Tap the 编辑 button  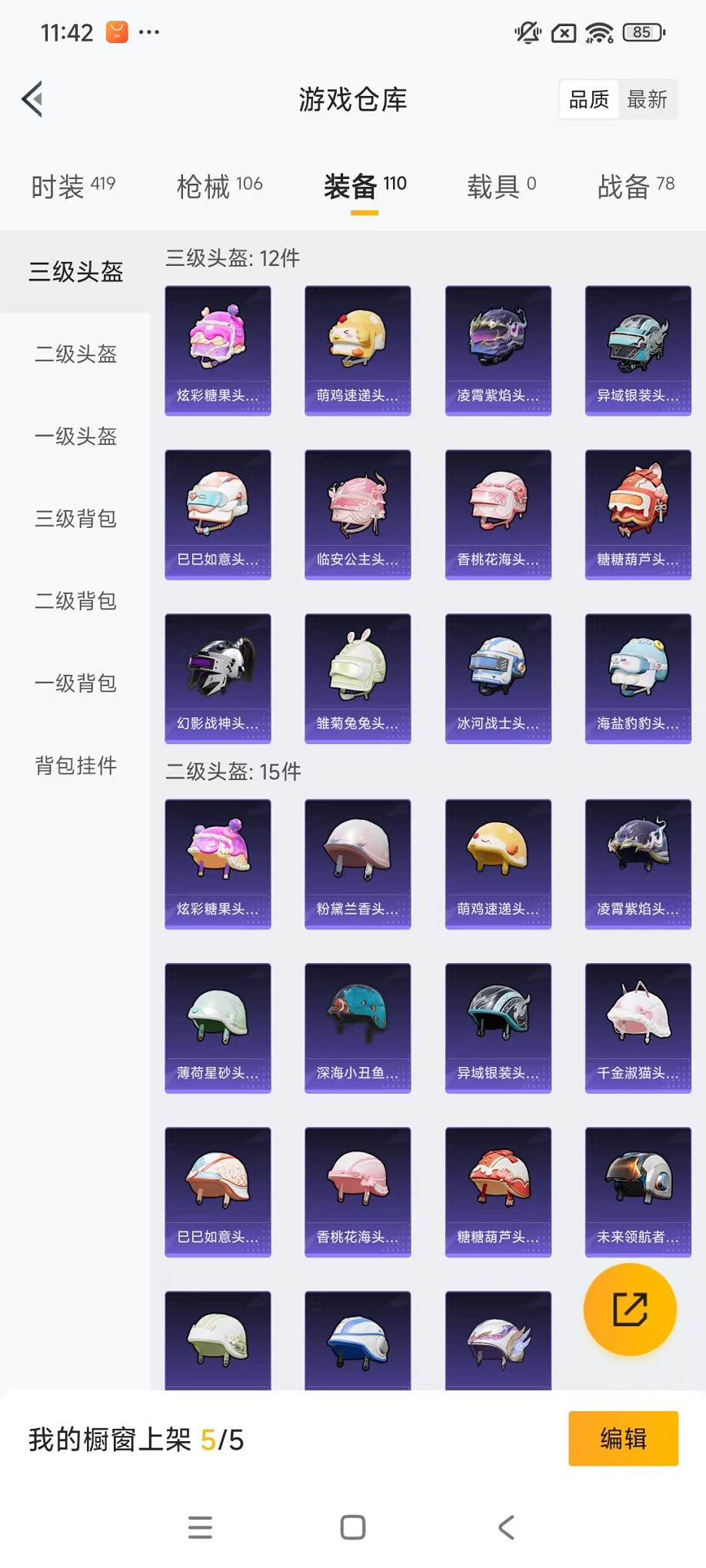pos(623,1438)
